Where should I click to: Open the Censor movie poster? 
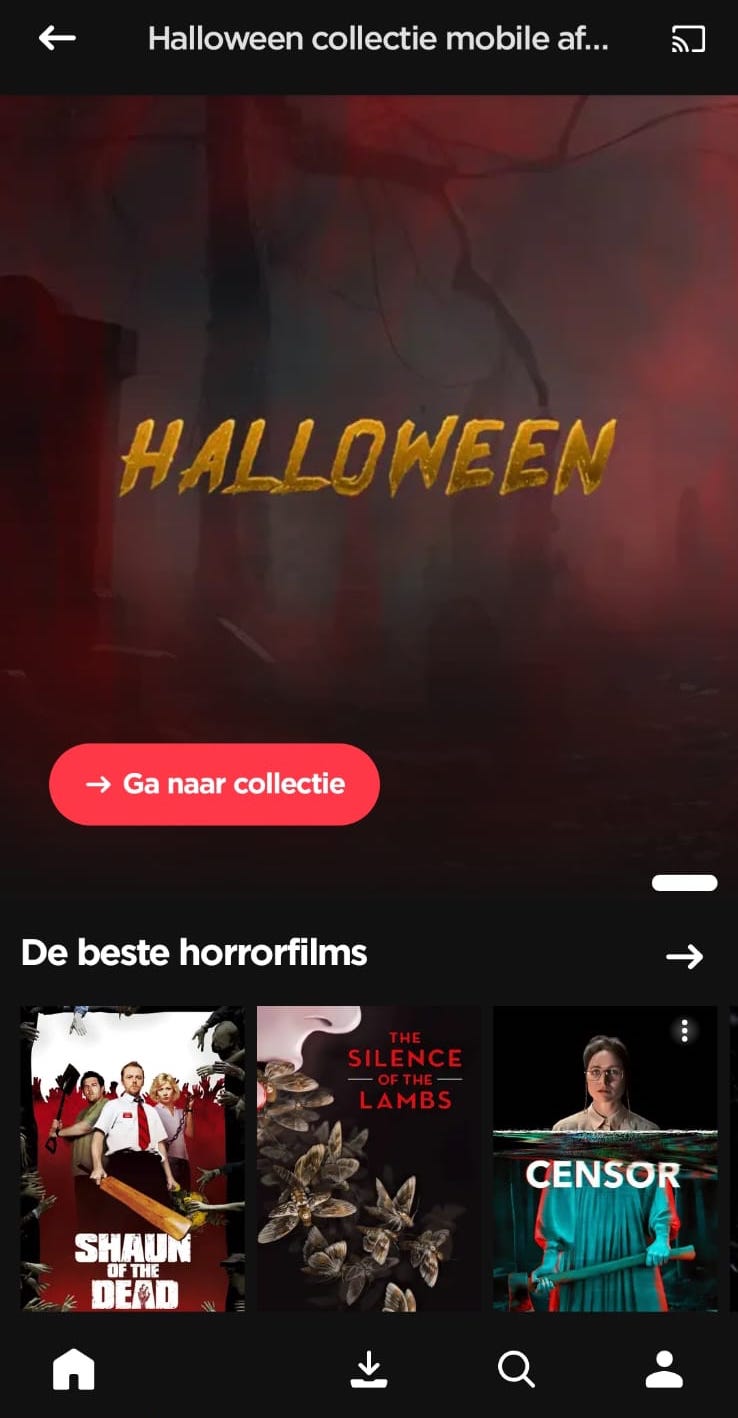pyautogui.click(x=604, y=1170)
